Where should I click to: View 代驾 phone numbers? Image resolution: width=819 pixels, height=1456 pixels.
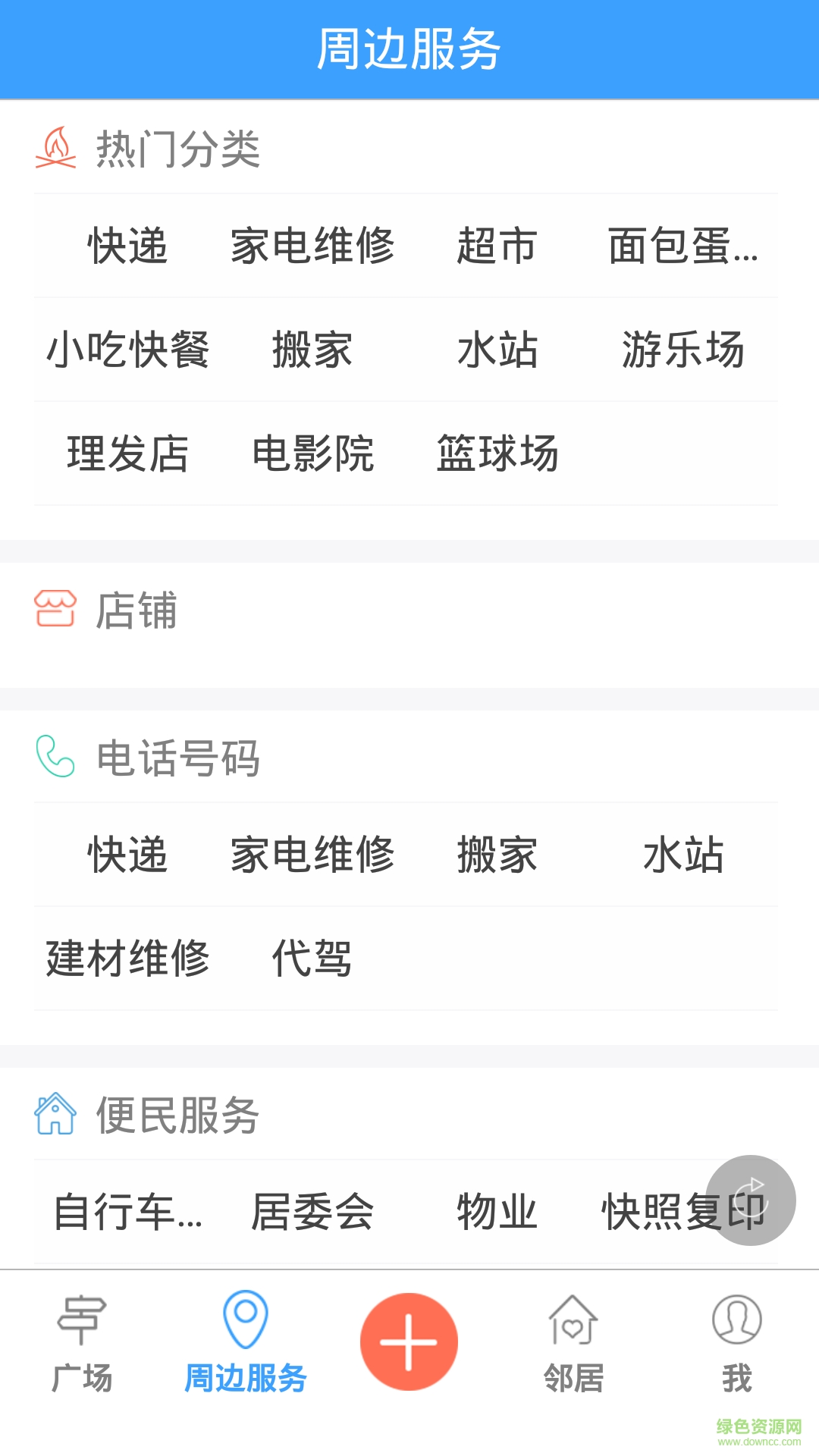pos(312,959)
